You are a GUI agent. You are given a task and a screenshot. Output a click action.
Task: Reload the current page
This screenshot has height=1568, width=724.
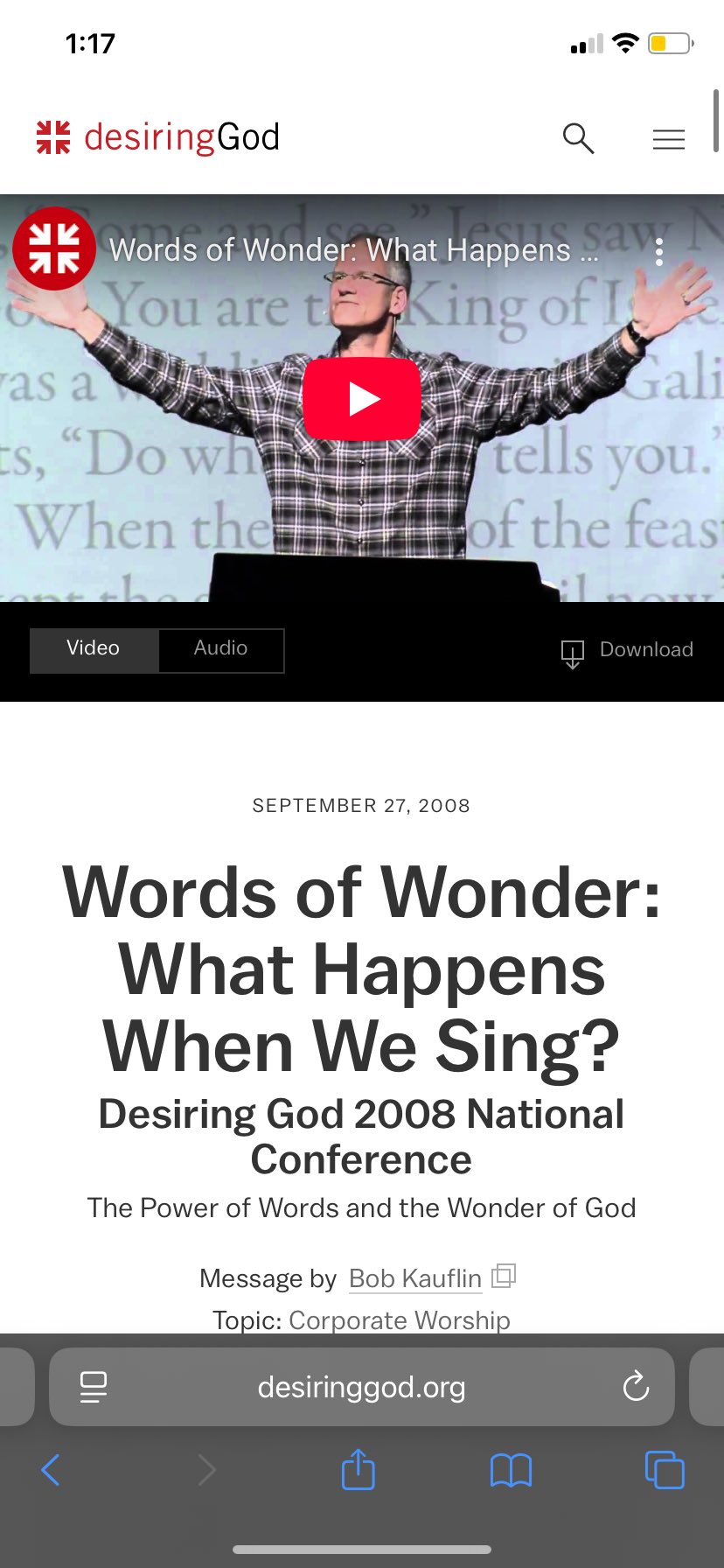(x=636, y=1386)
